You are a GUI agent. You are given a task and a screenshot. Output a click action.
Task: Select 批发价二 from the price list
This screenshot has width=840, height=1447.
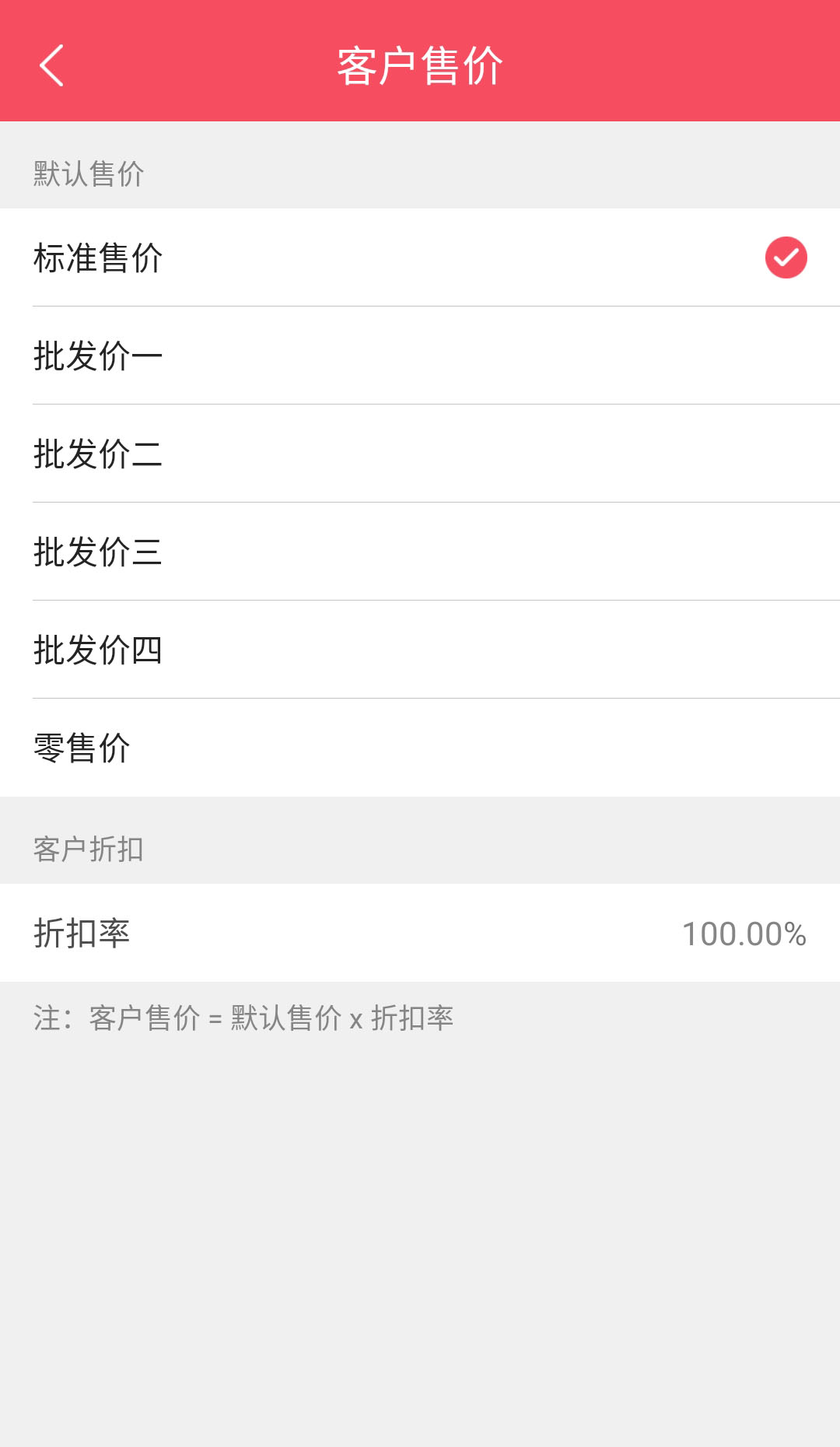tap(311, 454)
